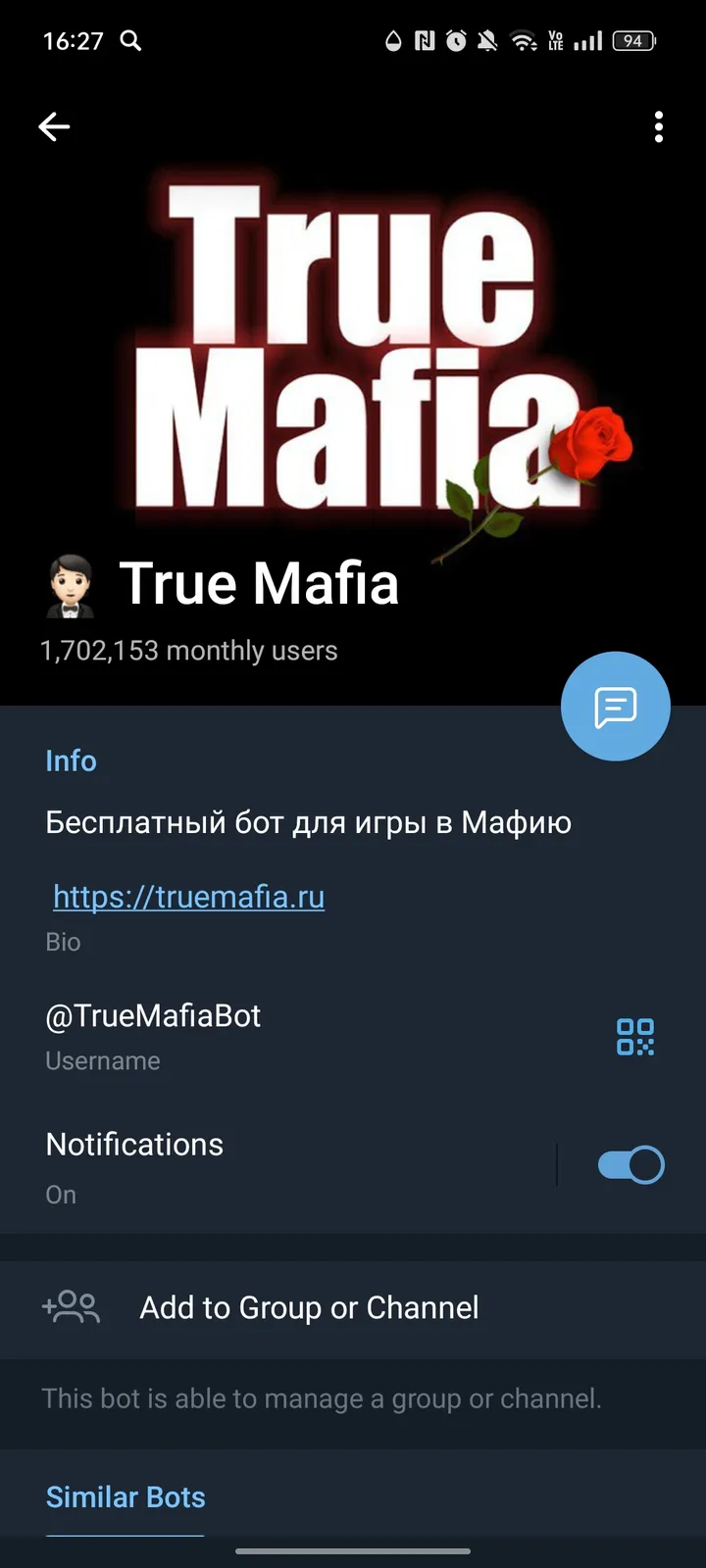Open the three-dot overflow menu
Viewport: 706px width, 1568px height.
pyautogui.click(x=658, y=127)
